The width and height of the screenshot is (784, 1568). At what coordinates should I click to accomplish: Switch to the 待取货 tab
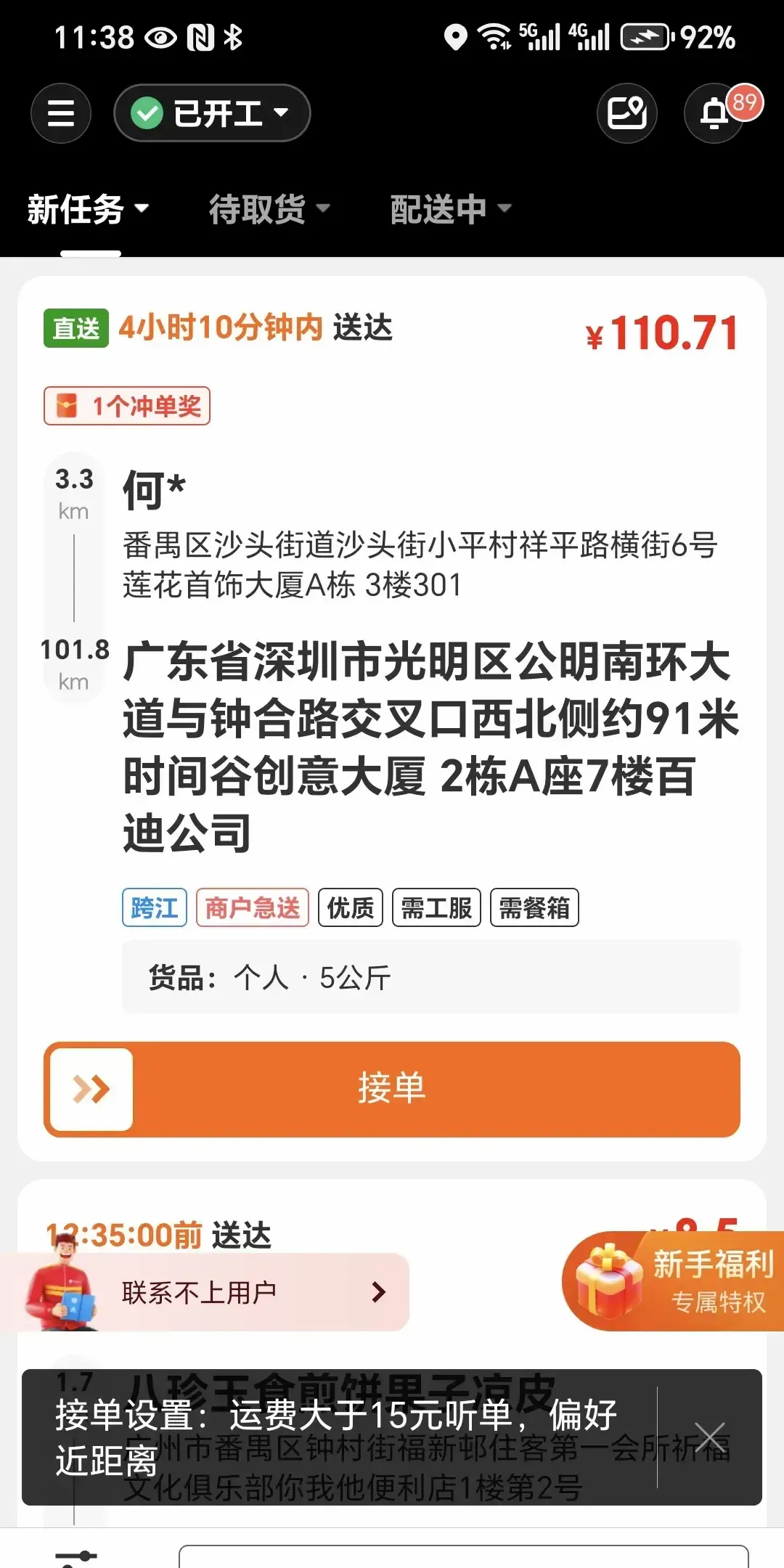(x=269, y=210)
